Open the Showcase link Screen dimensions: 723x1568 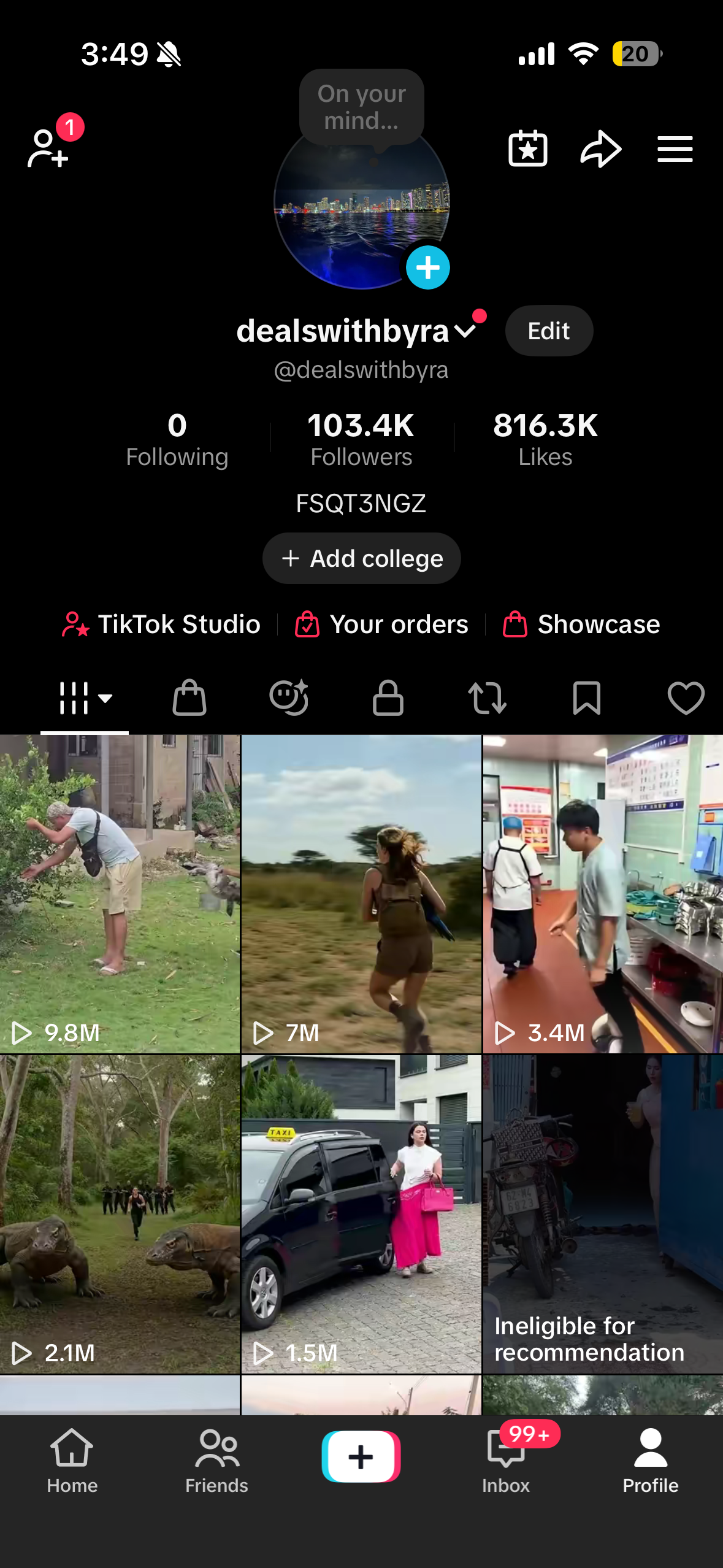(581, 625)
